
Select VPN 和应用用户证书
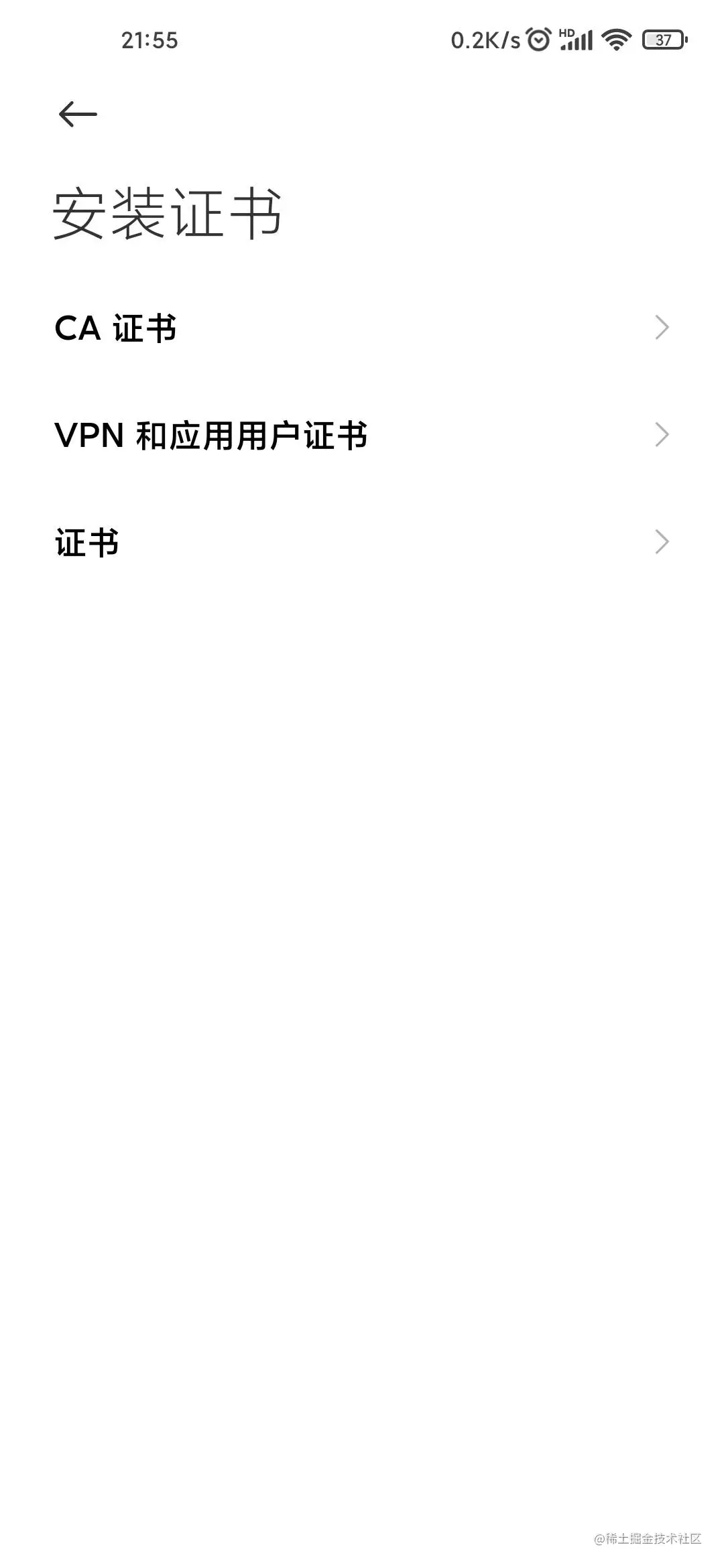pos(362,436)
